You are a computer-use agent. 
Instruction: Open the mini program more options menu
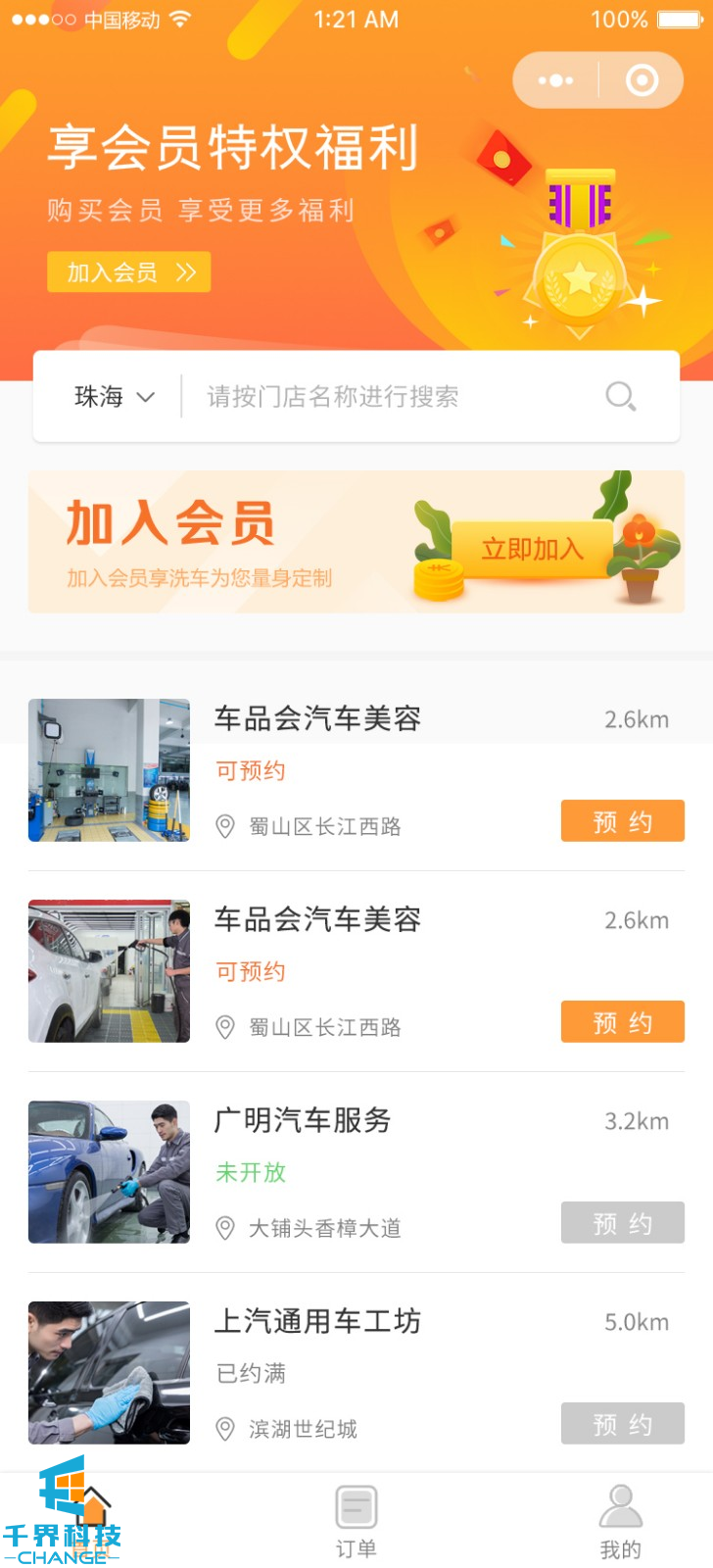555,80
